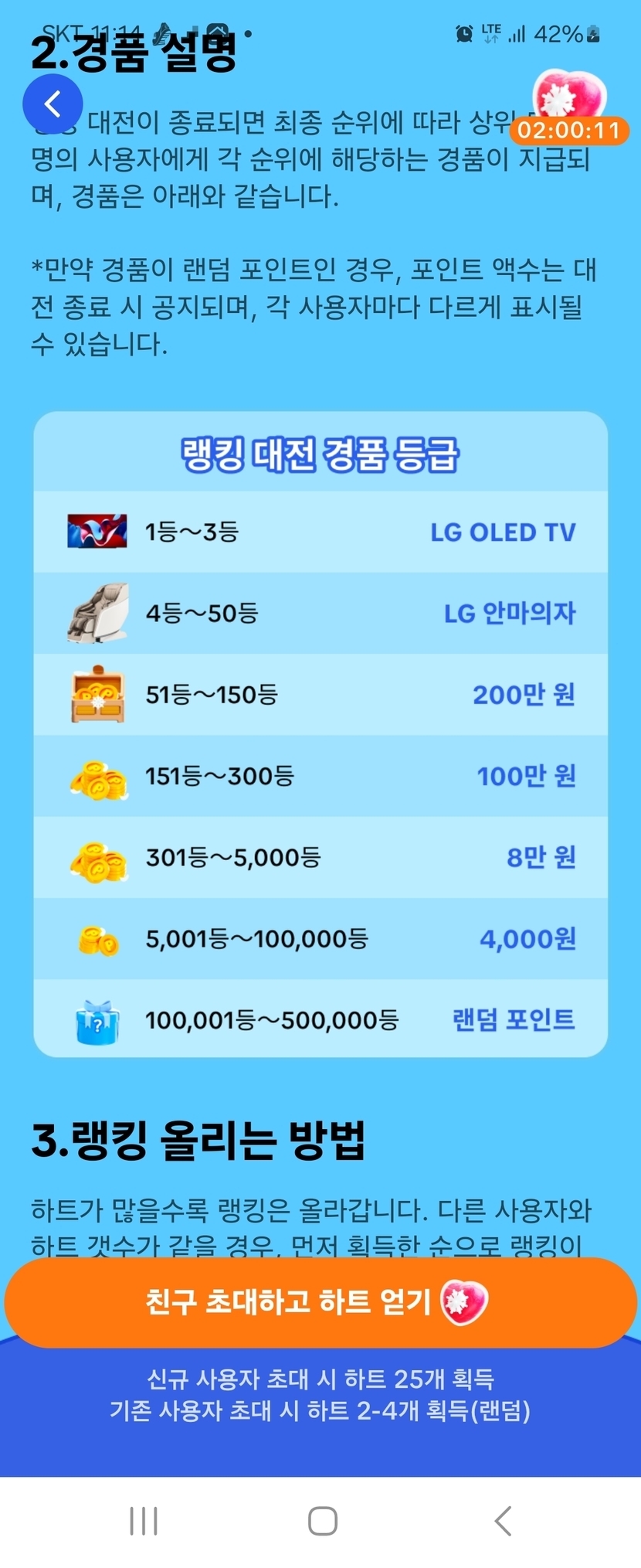Invite friends with 친구 초대하고 하트 얻기
The height and width of the screenshot is (1568, 641).
pos(320,1302)
